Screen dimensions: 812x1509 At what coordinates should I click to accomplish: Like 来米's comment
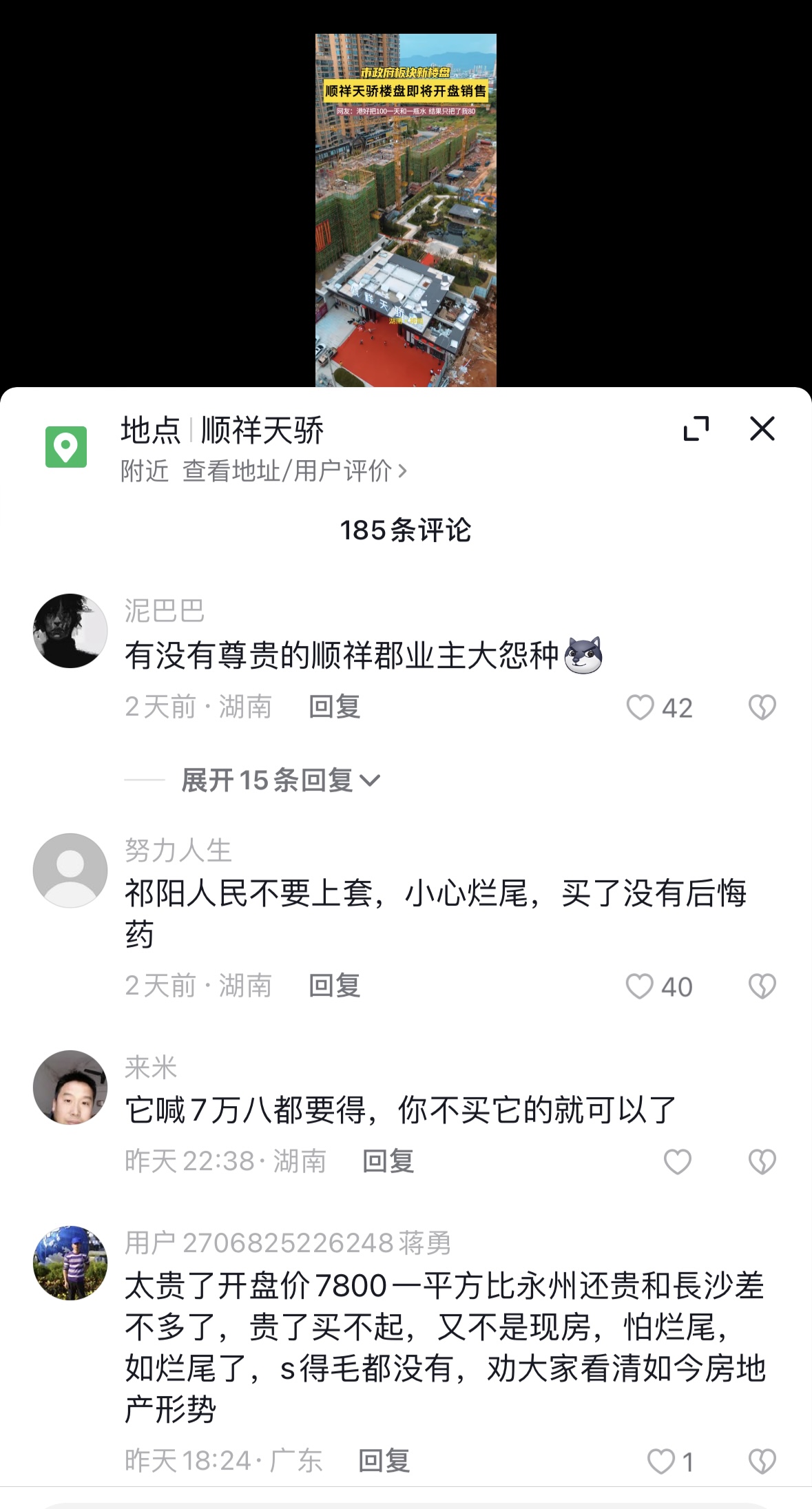pyautogui.click(x=677, y=1162)
